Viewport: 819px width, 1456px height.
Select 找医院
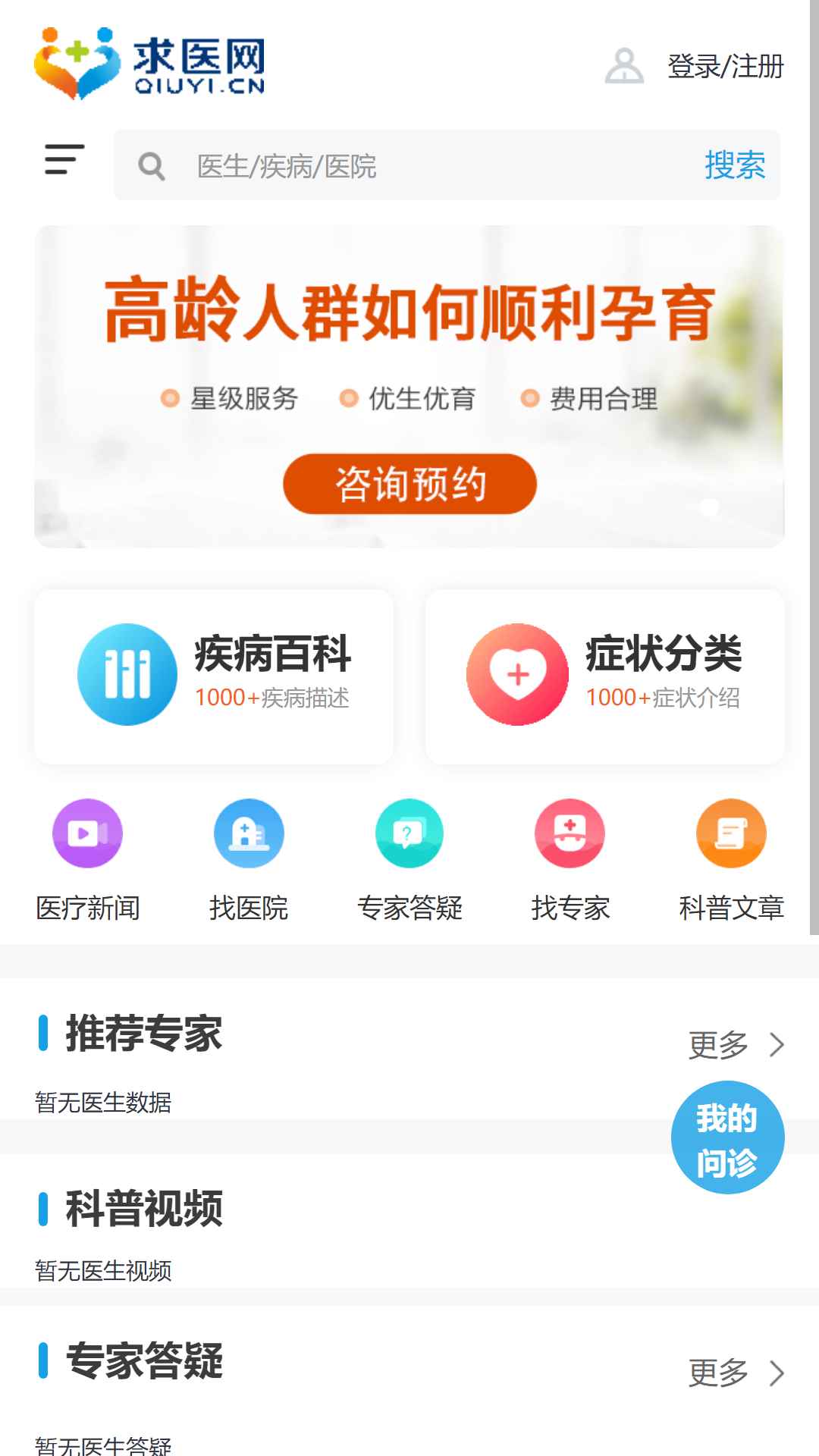(x=249, y=859)
